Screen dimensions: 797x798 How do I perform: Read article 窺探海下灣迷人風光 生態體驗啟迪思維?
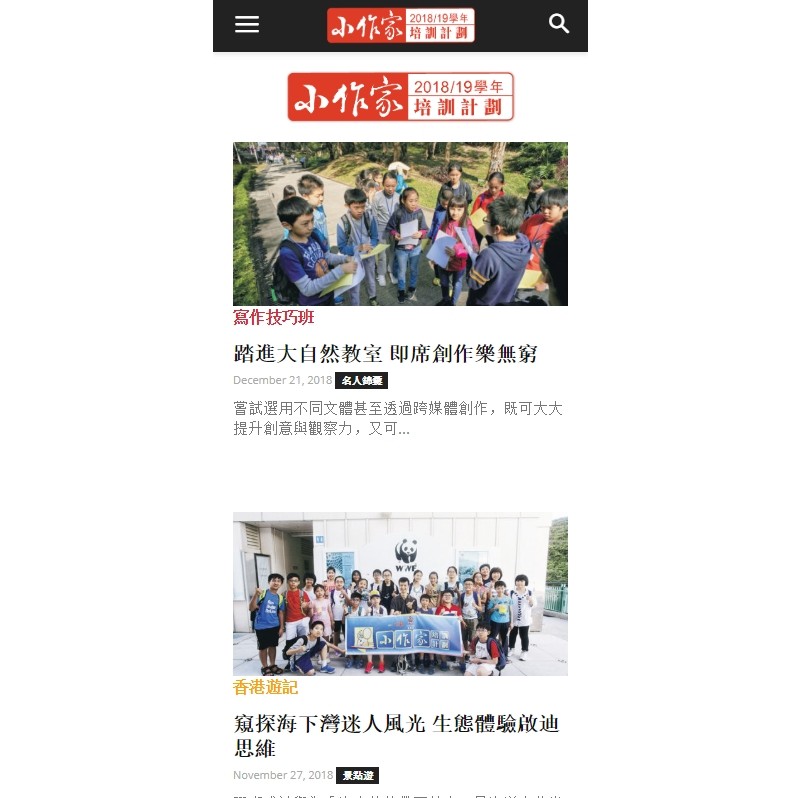[396, 736]
